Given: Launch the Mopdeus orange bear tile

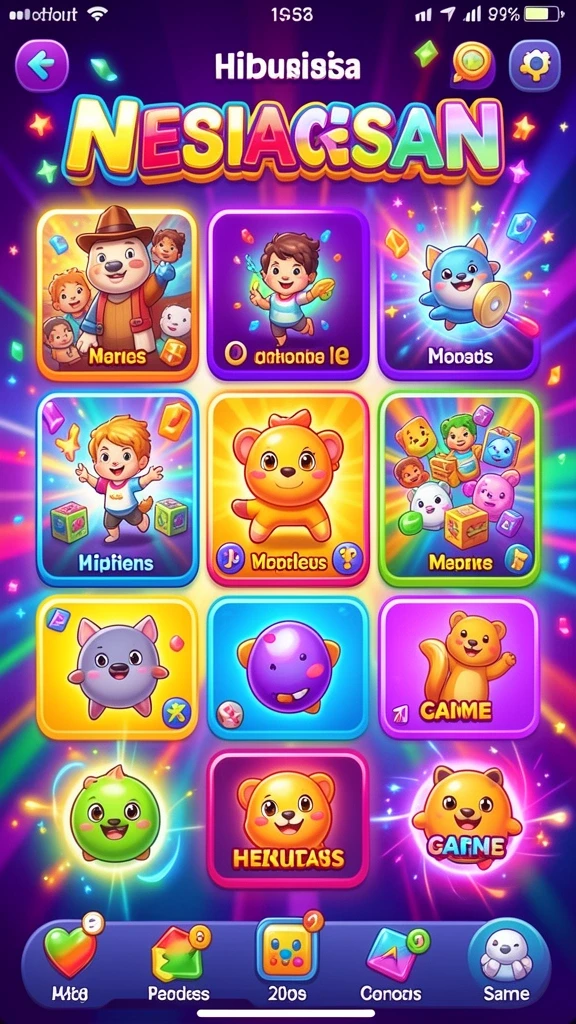Looking at the screenshot, I should click(x=288, y=488).
